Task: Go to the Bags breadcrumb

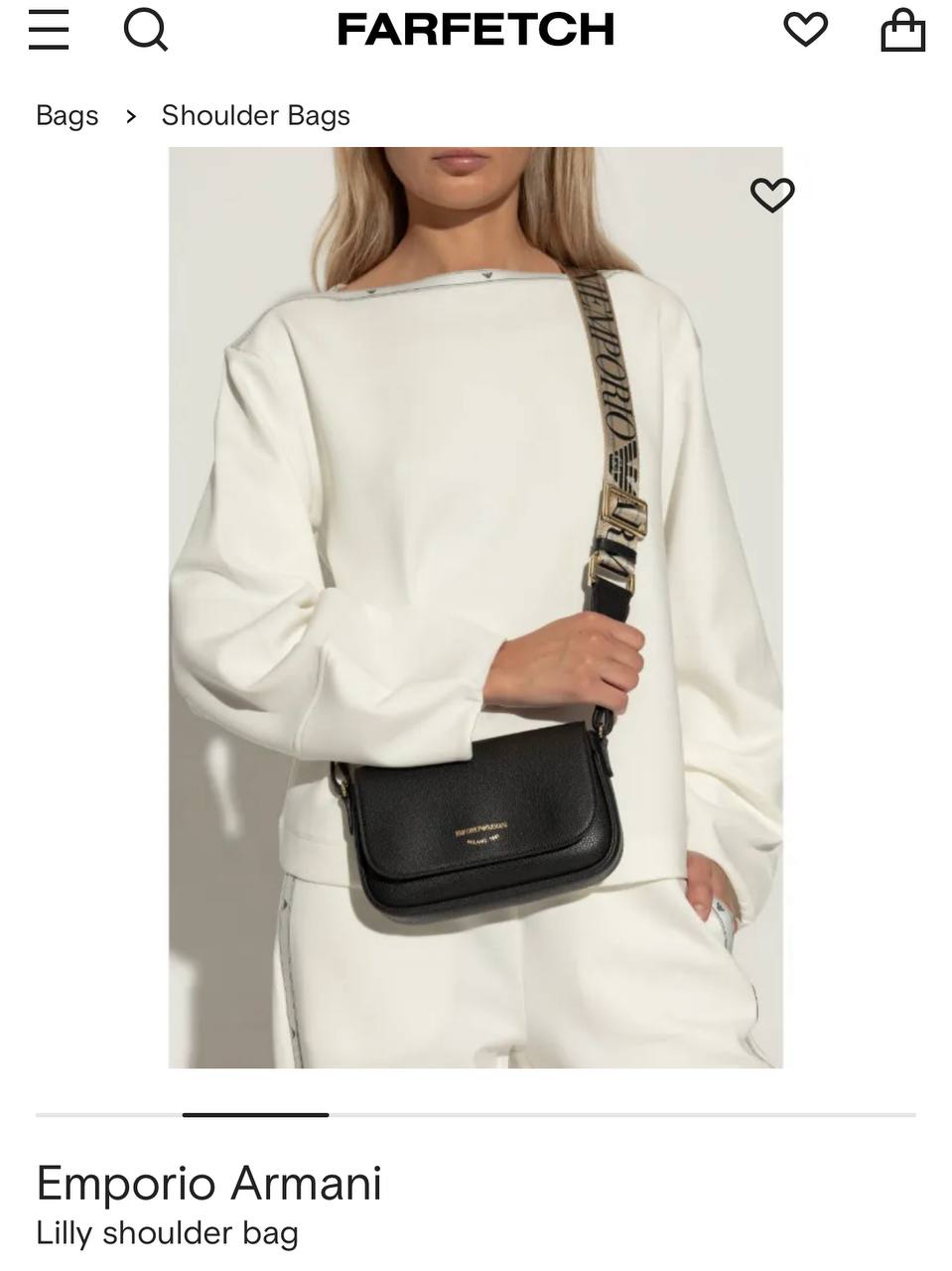Action: pos(68,115)
